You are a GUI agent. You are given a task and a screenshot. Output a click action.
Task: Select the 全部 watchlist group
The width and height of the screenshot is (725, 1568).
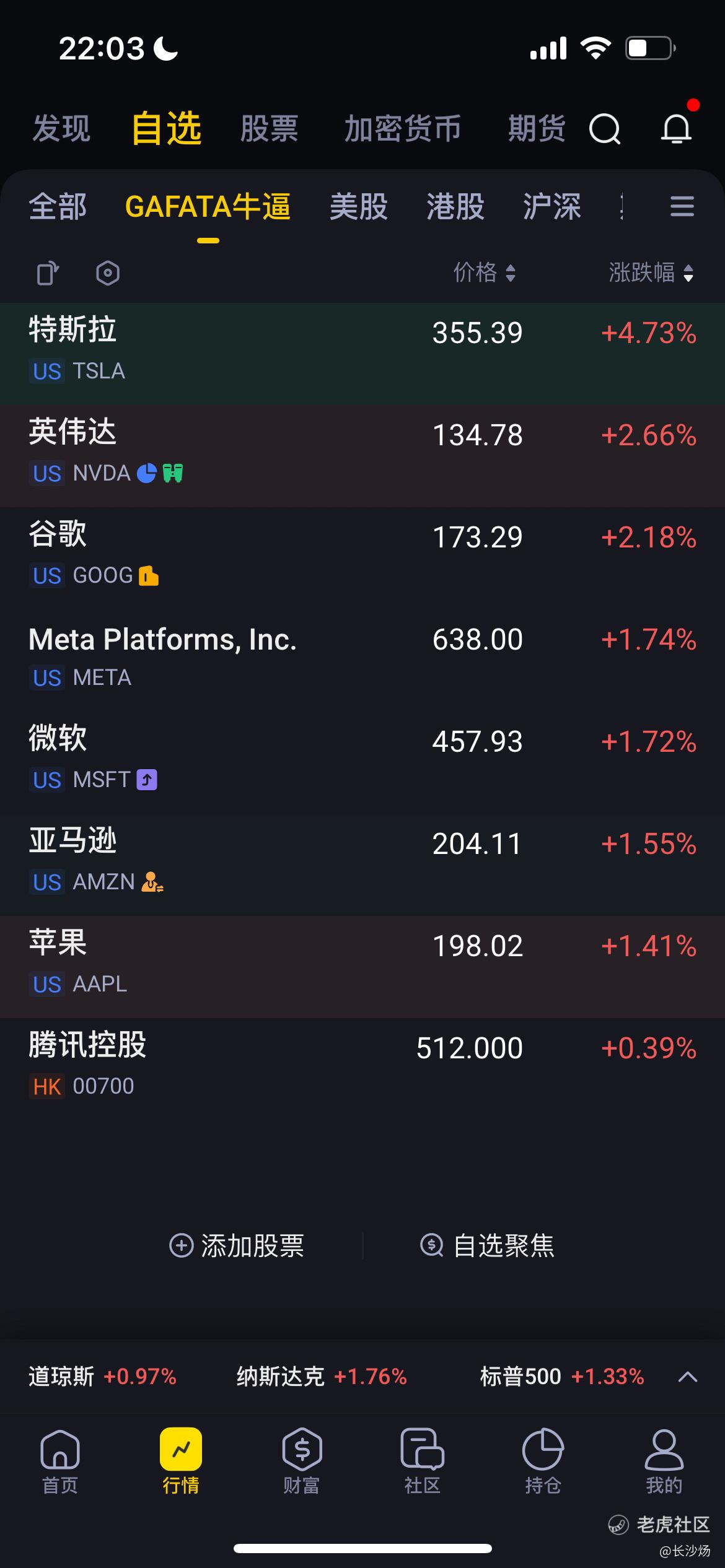tap(58, 206)
